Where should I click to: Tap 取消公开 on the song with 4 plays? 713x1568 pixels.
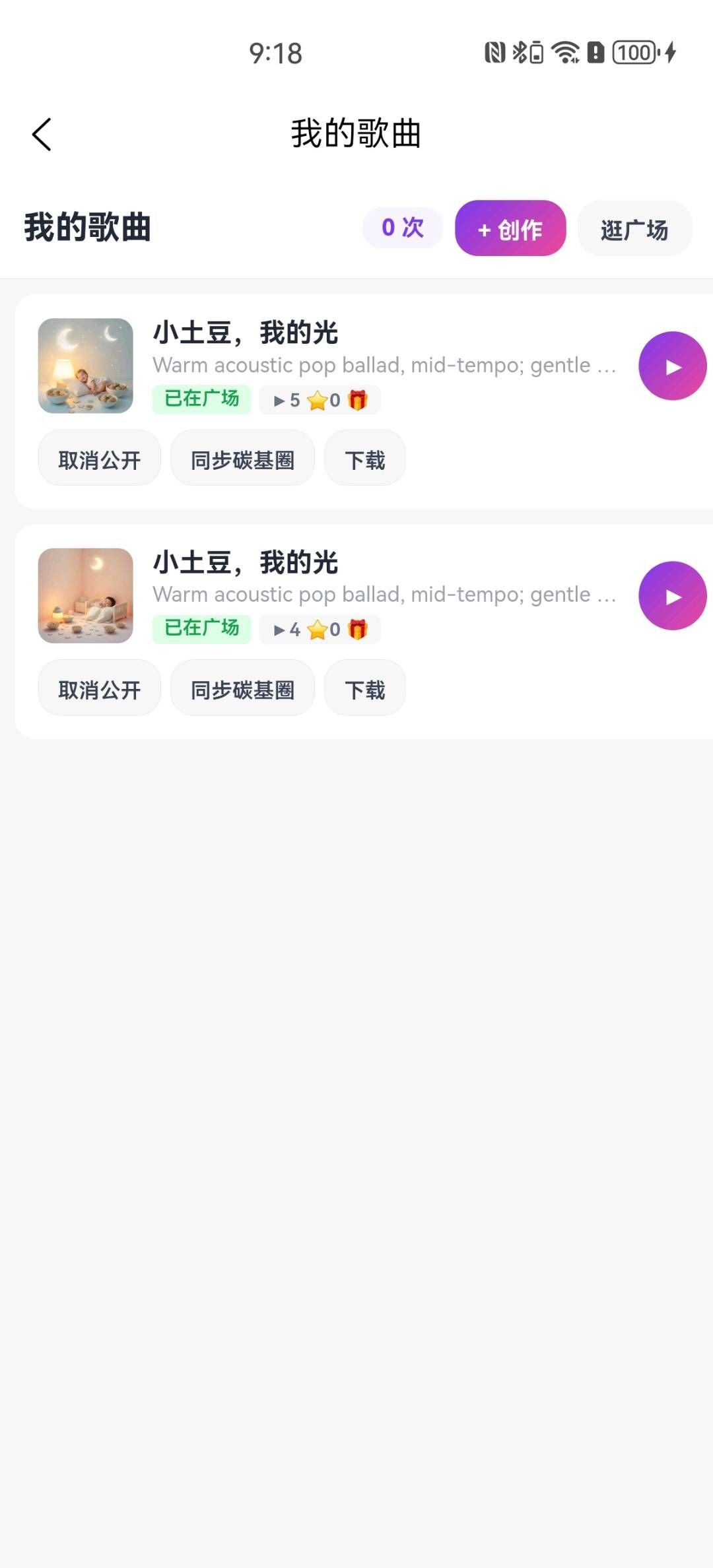point(99,688)
